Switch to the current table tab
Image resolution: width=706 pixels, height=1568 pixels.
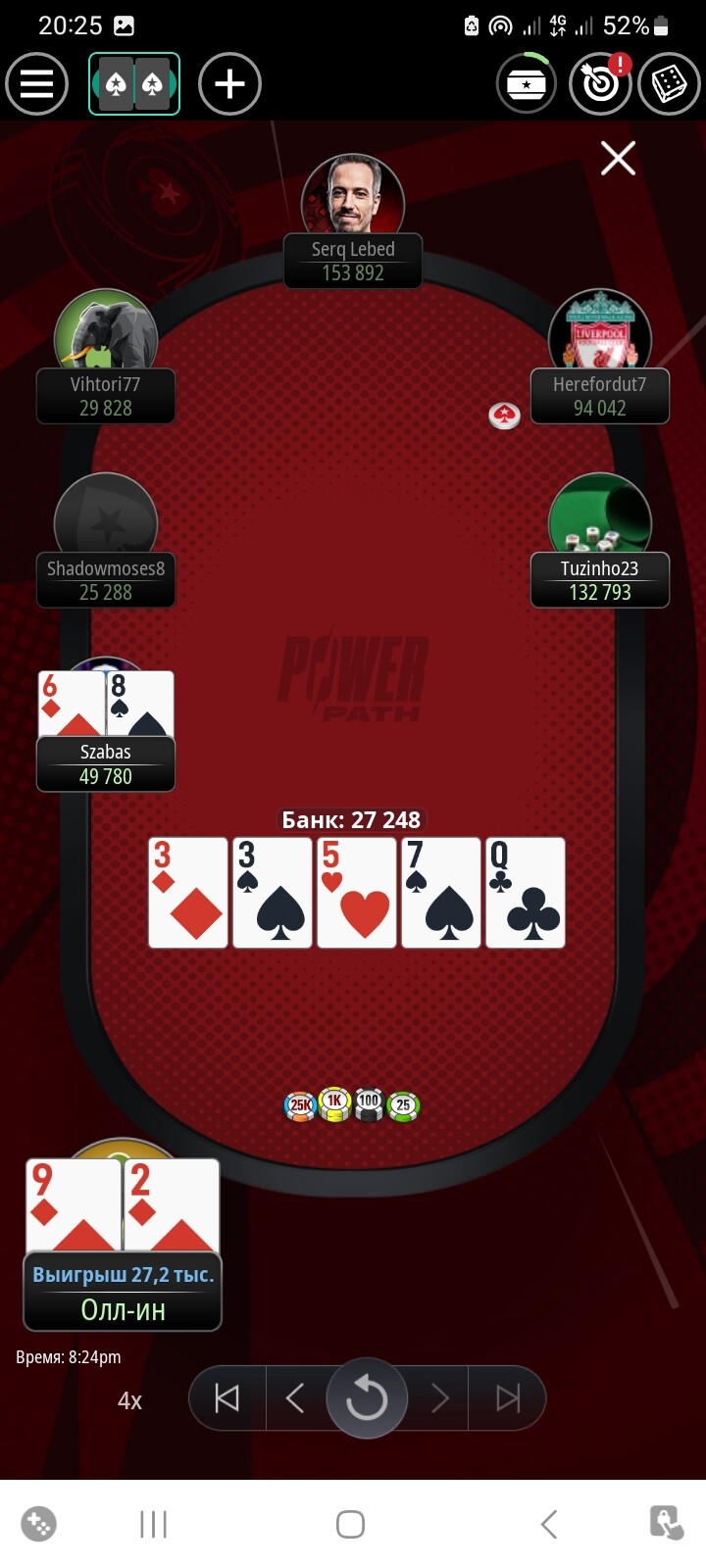click(x=134, y=84)
